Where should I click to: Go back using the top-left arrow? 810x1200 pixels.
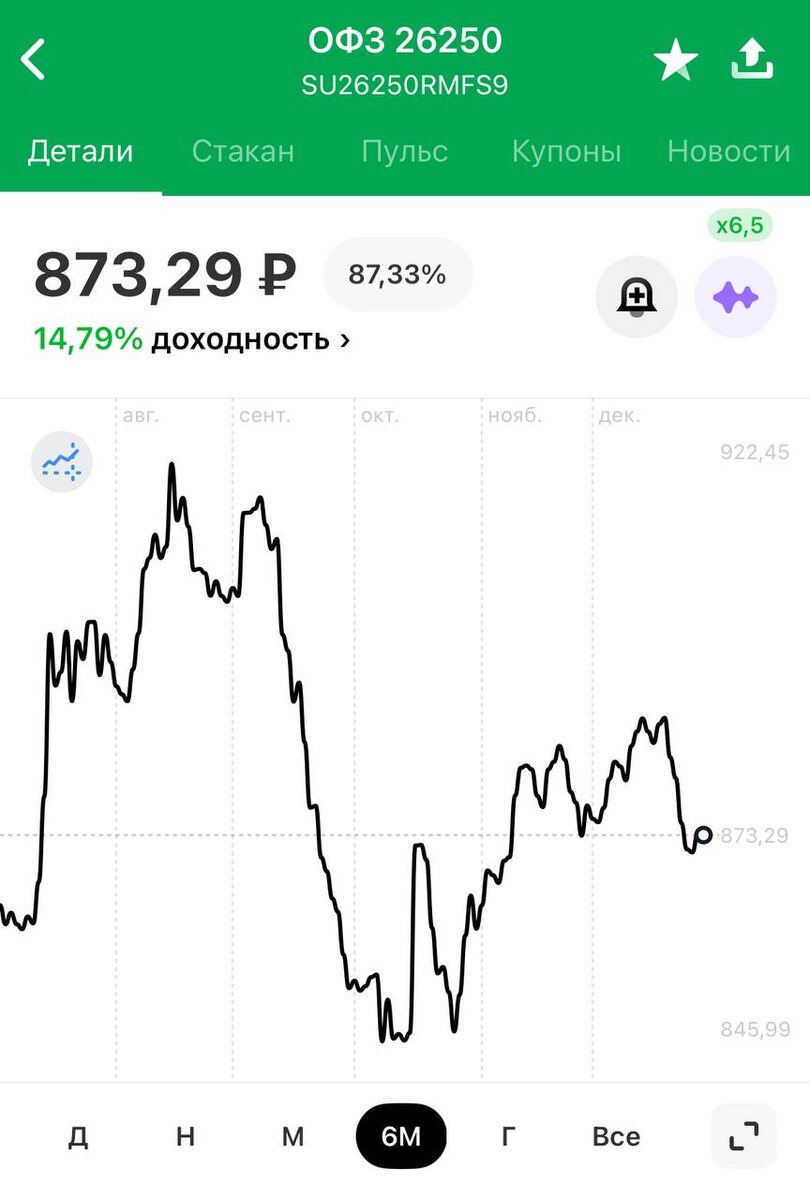coord(34,60)
